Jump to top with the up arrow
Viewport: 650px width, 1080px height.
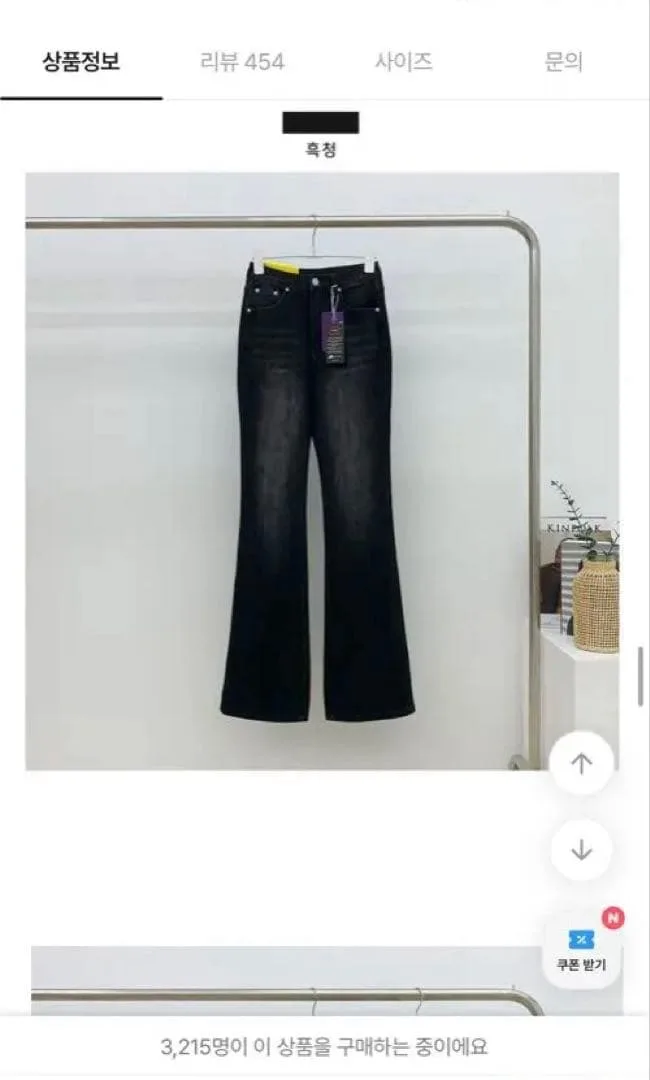tap(581, 763)
